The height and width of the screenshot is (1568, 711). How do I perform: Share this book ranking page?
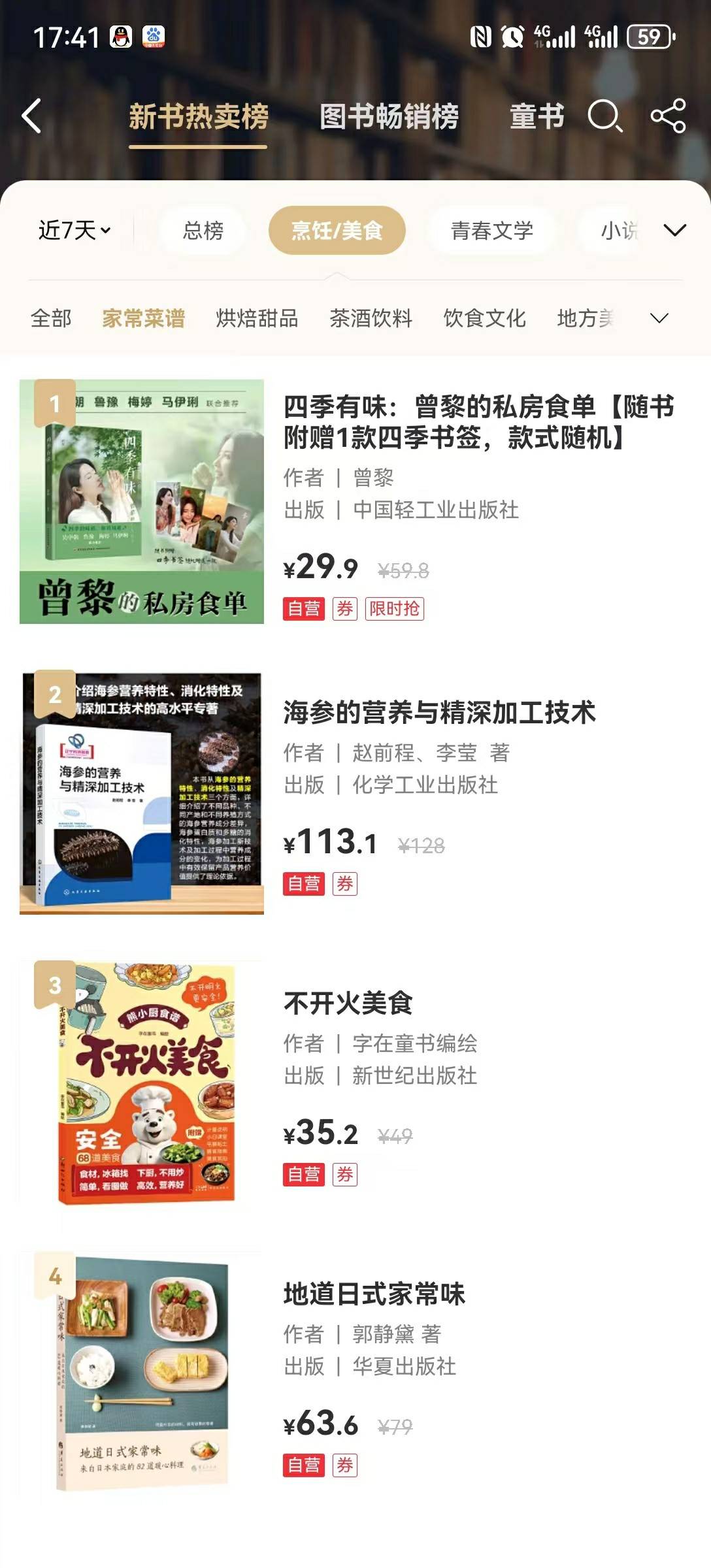point(668,116)
